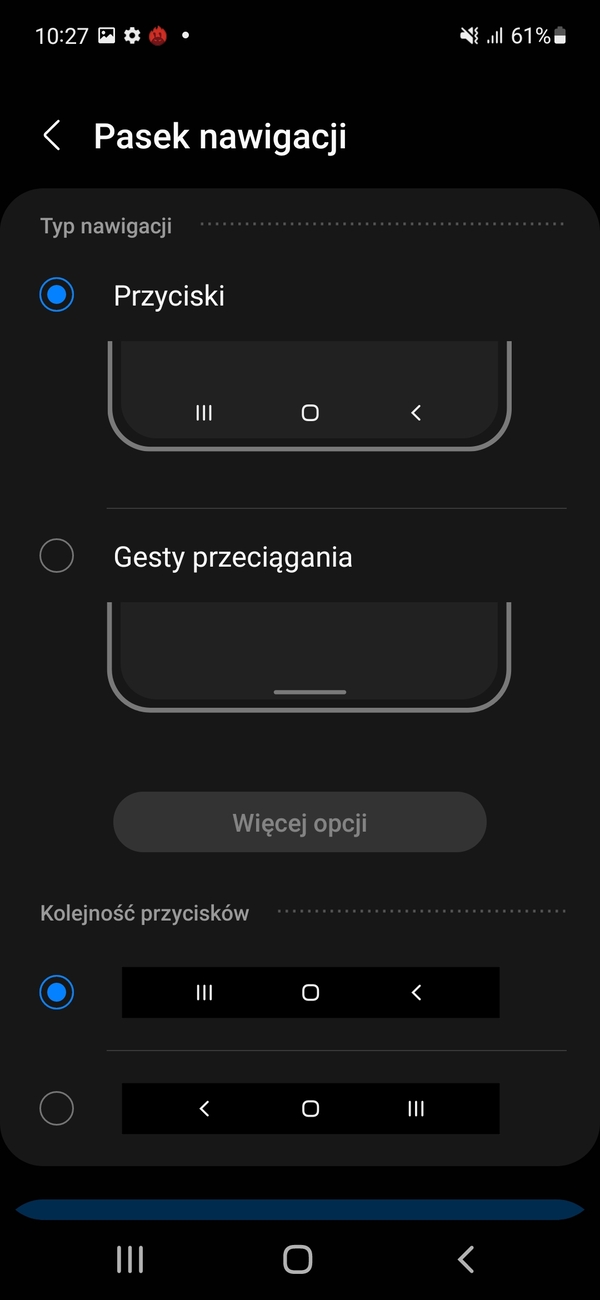Go to home screen via system bar

click(298, 1259)
